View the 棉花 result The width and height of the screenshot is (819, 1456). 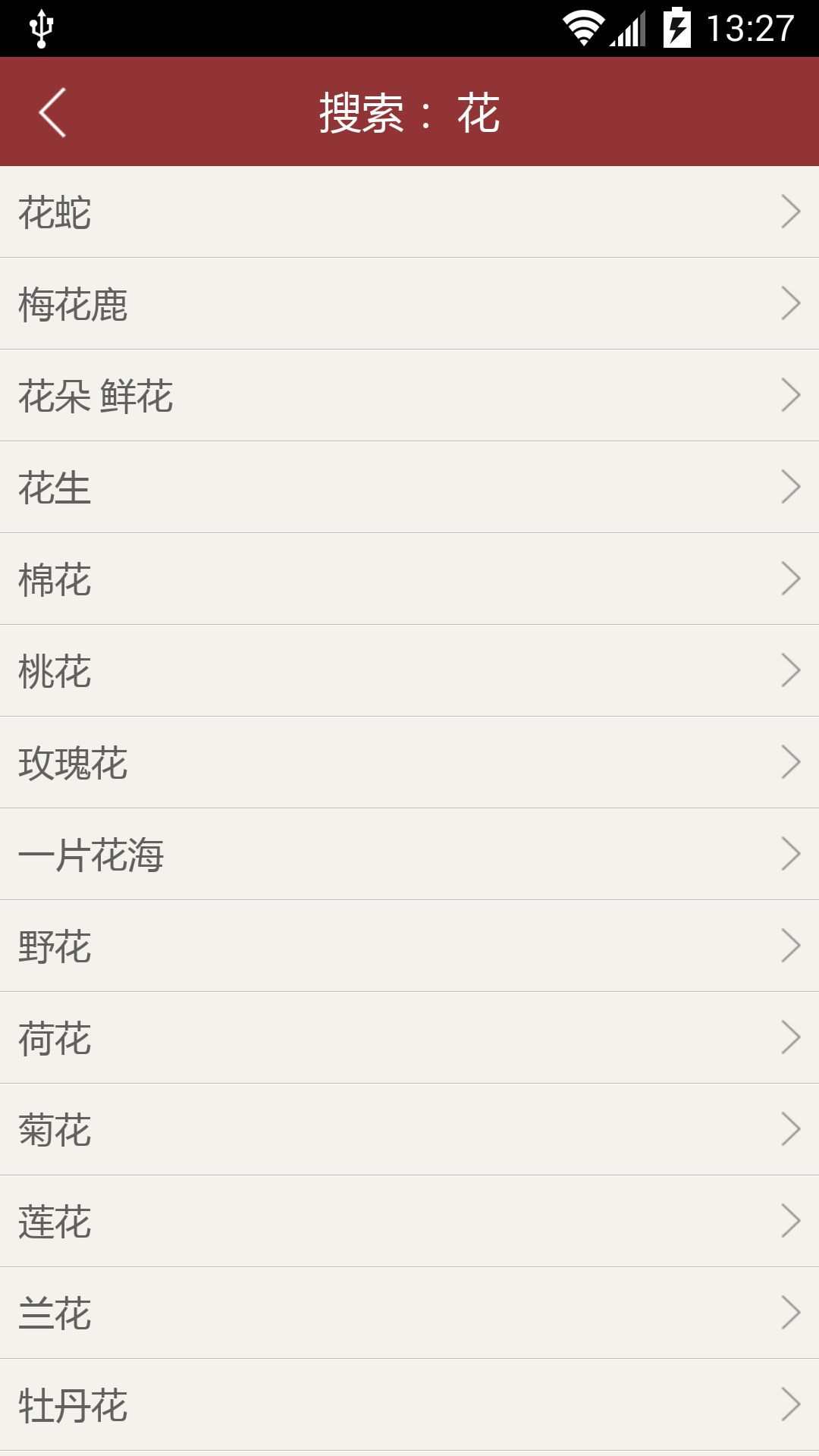click(409, 579)
